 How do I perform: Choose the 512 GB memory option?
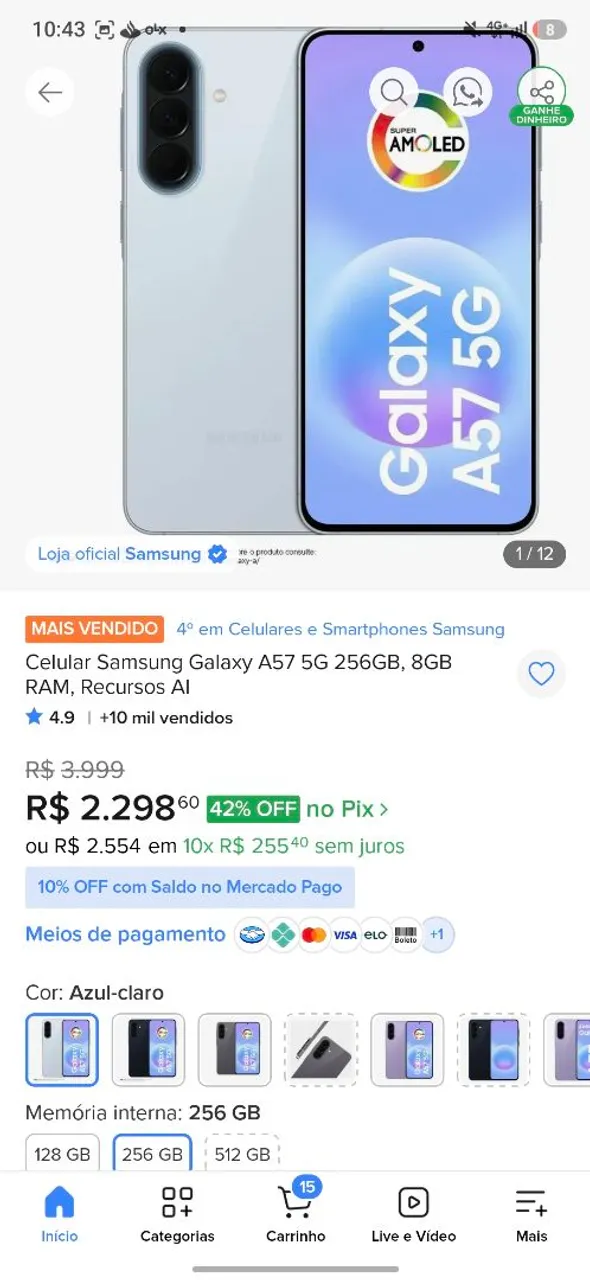242,1154
